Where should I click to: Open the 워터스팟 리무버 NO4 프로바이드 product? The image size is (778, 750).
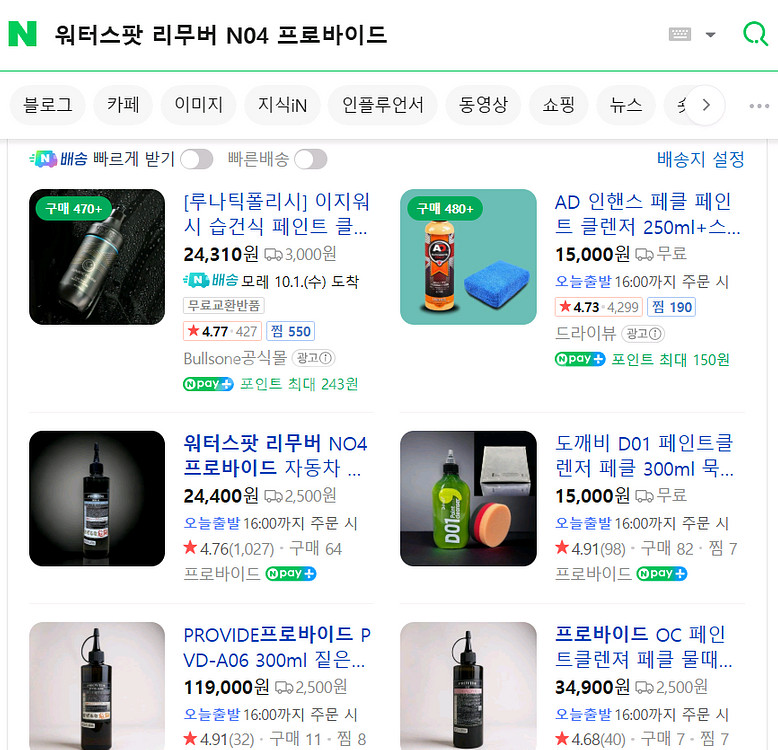tap(276, 456)
